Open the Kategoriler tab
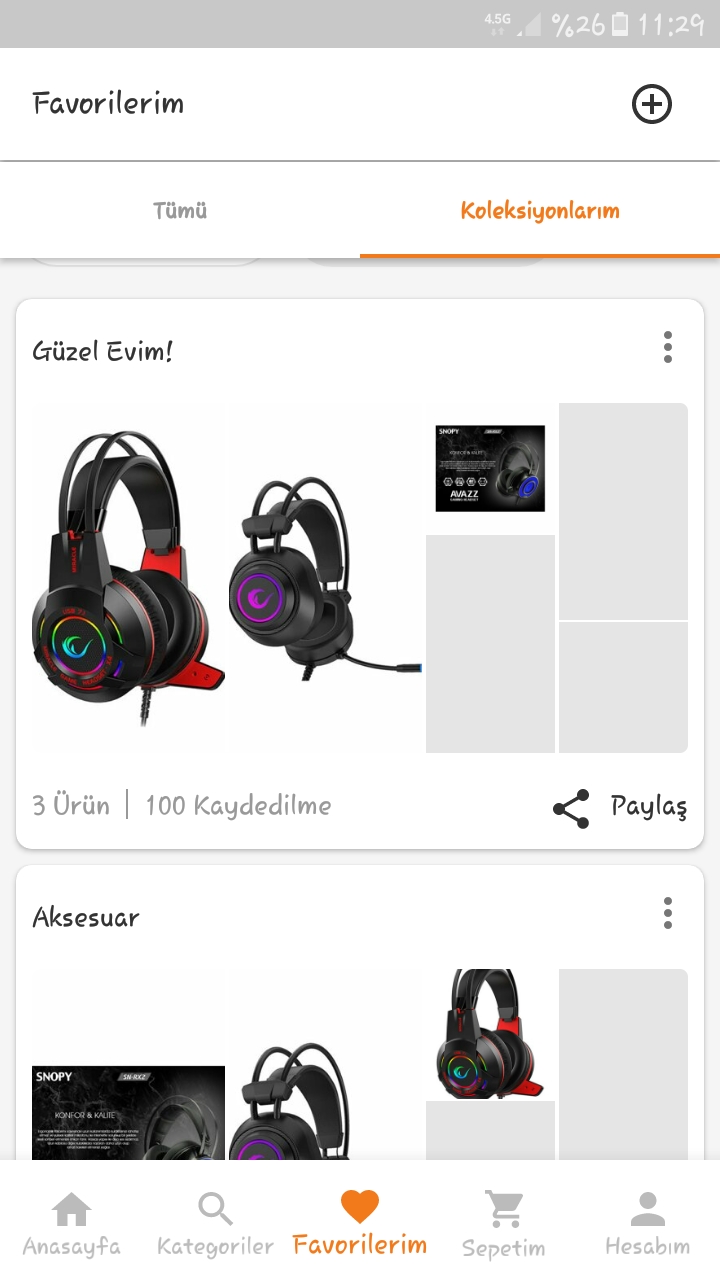 (x=215, y=1222)
